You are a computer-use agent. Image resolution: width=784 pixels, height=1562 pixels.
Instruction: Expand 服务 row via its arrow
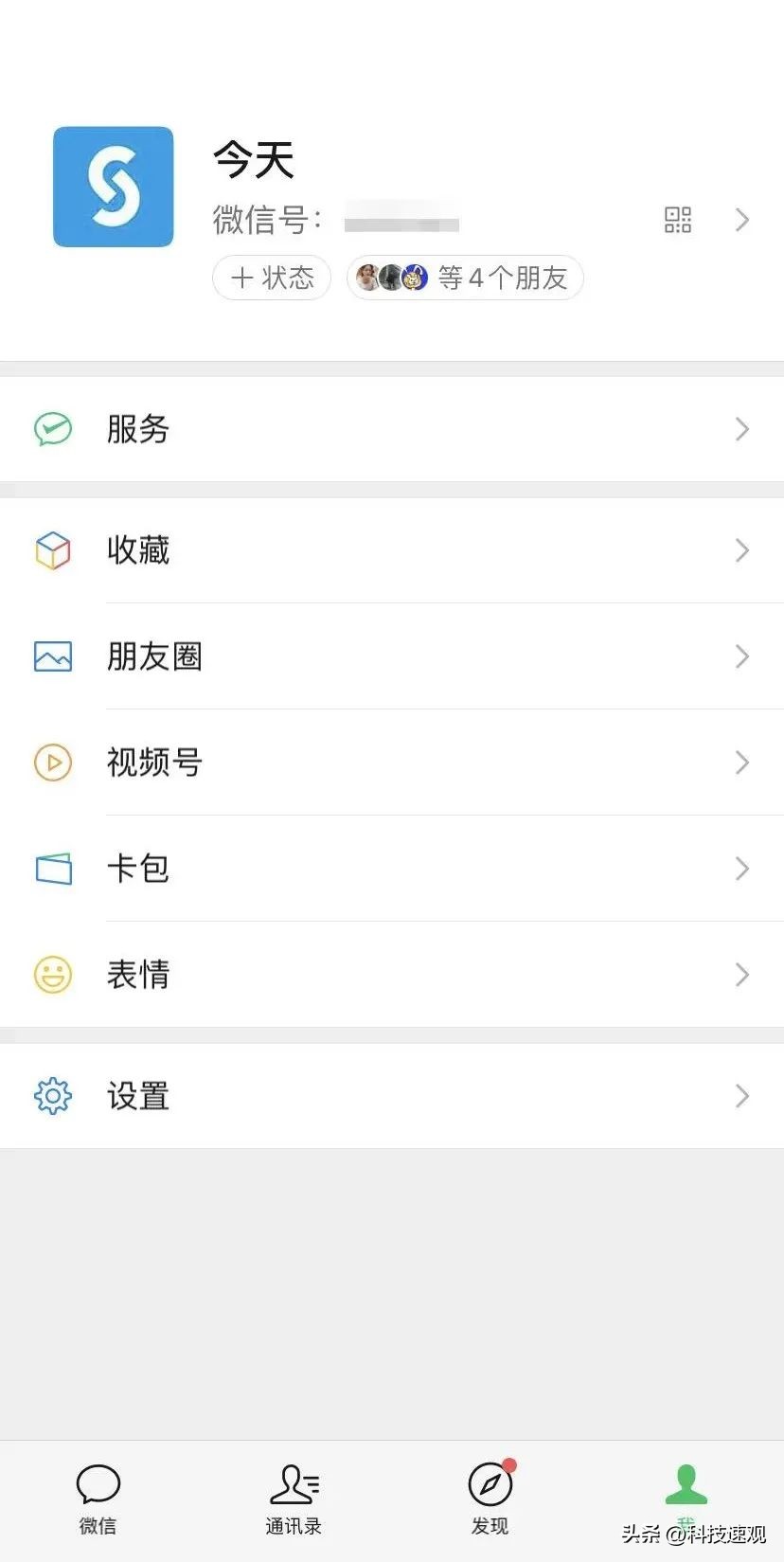[742, 429]
